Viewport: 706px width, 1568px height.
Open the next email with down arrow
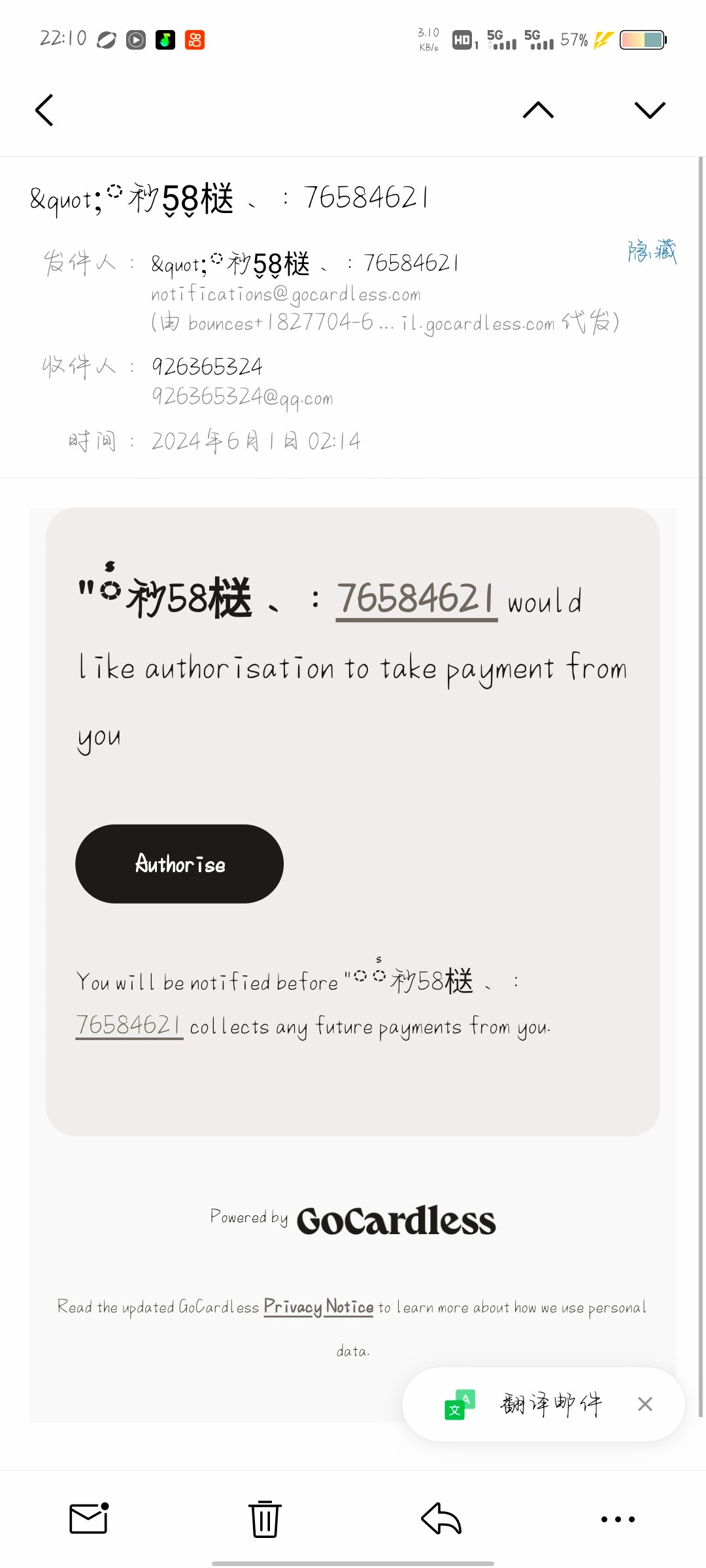pyautogui.click(x=650, y=110)
